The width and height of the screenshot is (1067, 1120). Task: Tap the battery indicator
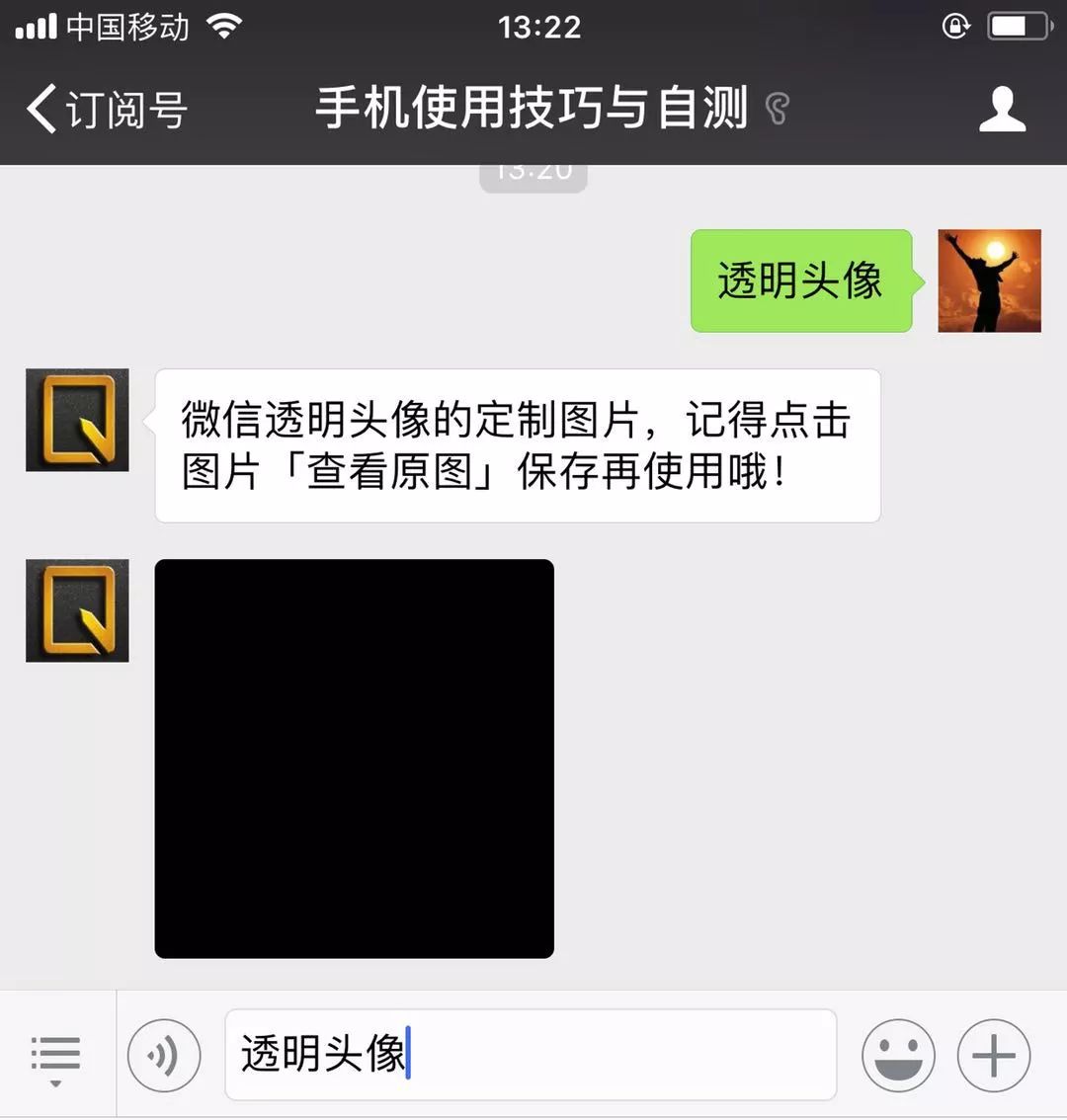coord(1018,27)
